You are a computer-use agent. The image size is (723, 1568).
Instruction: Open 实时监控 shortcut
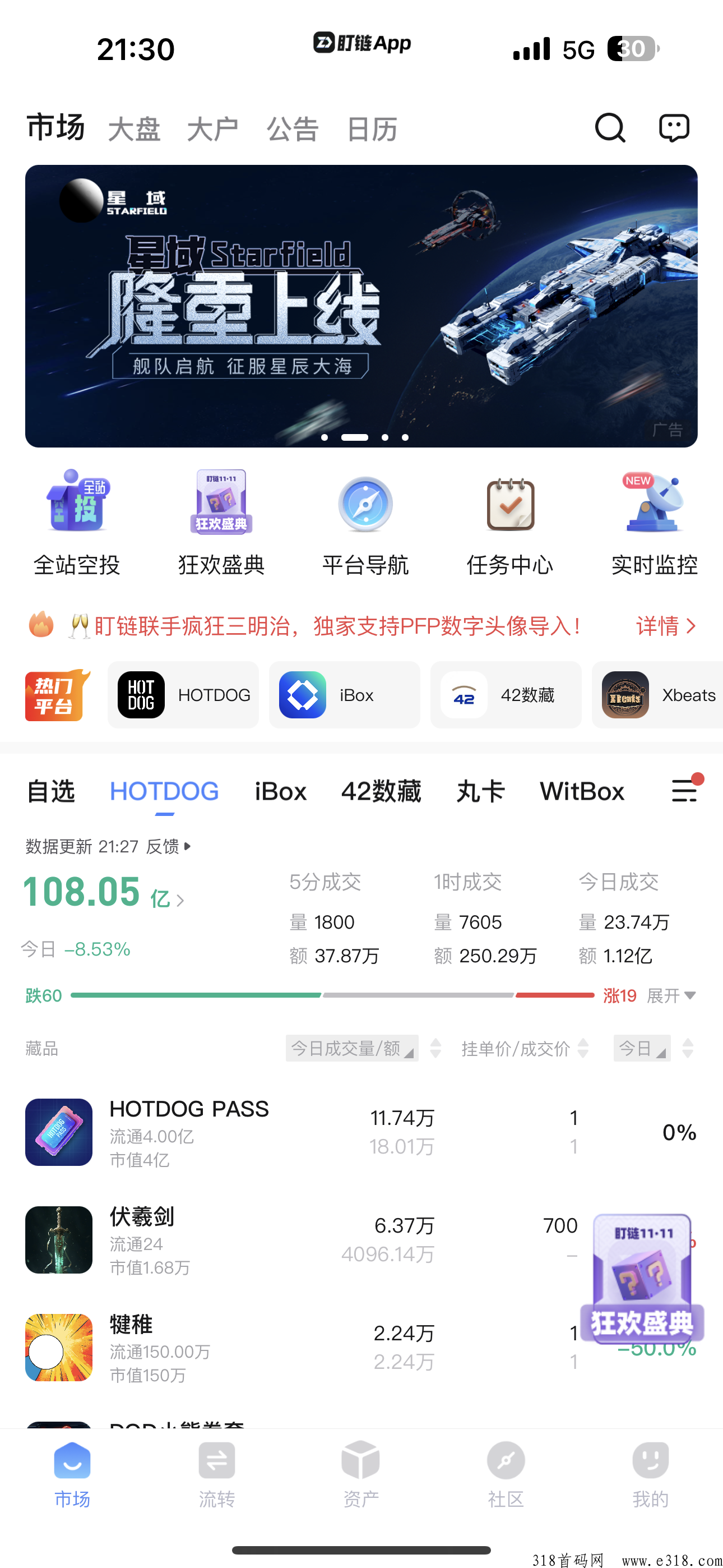tap(654, 522)
